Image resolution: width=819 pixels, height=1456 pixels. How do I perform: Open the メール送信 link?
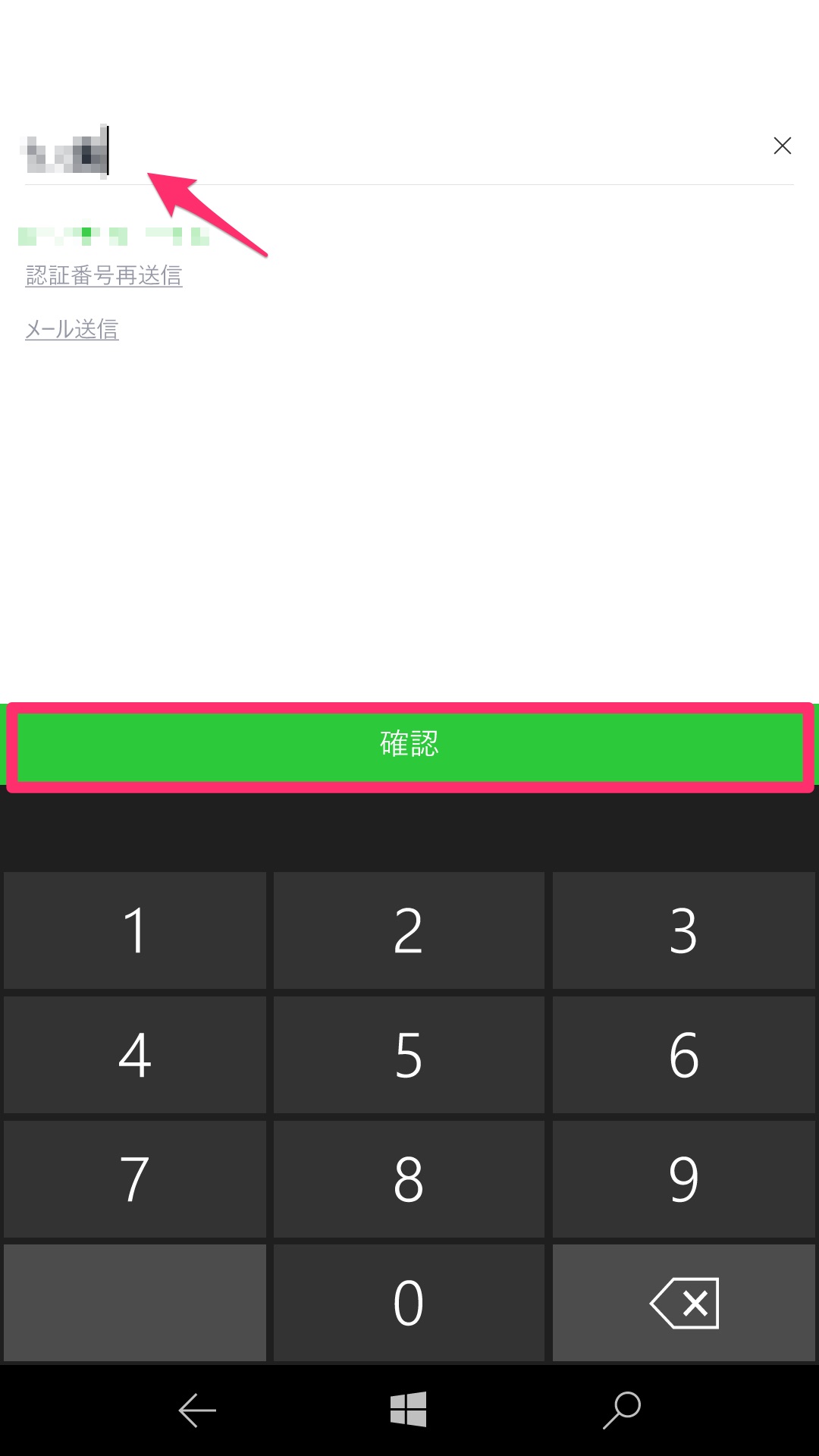coord(72,329)
